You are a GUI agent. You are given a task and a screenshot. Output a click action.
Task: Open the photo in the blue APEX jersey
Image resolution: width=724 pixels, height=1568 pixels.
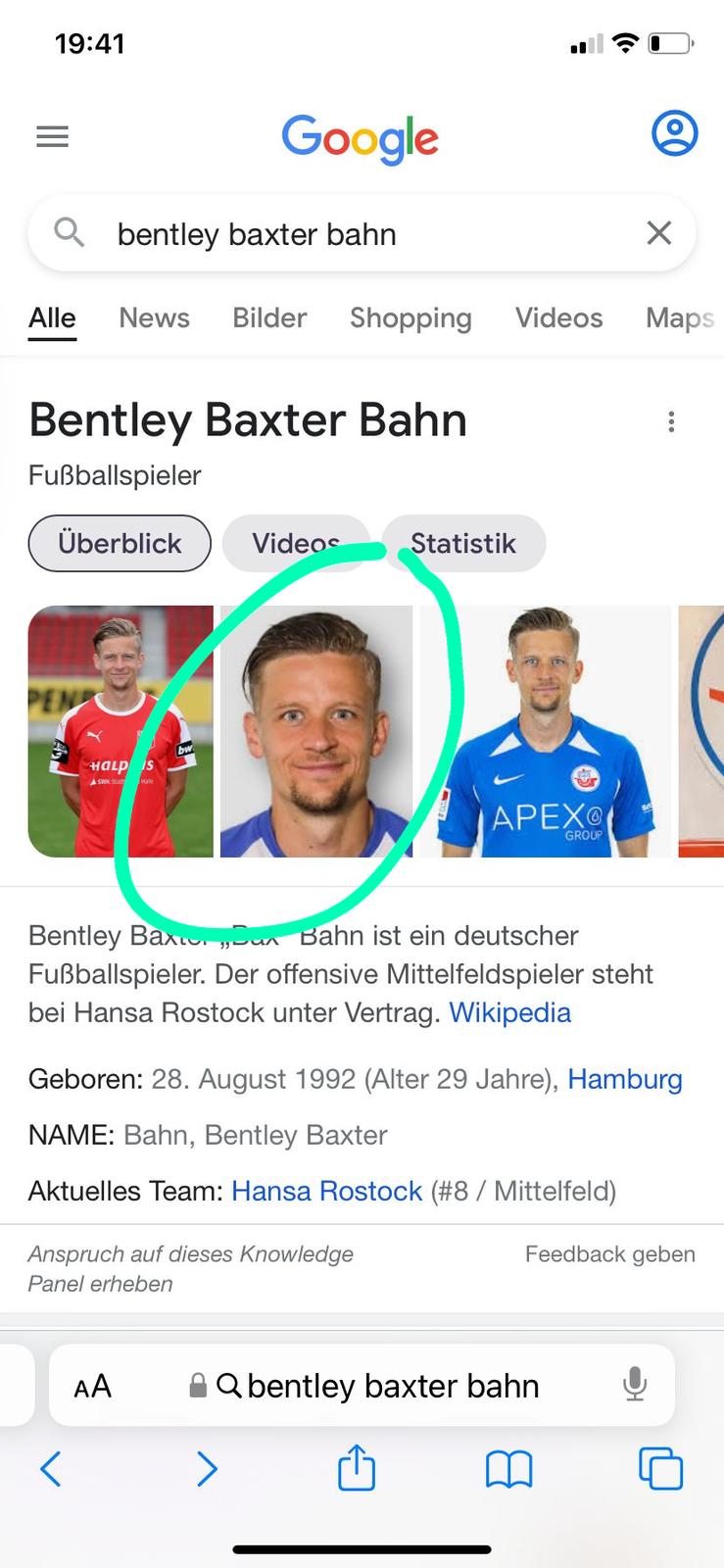pyautogui.click(x=546, y=731)
